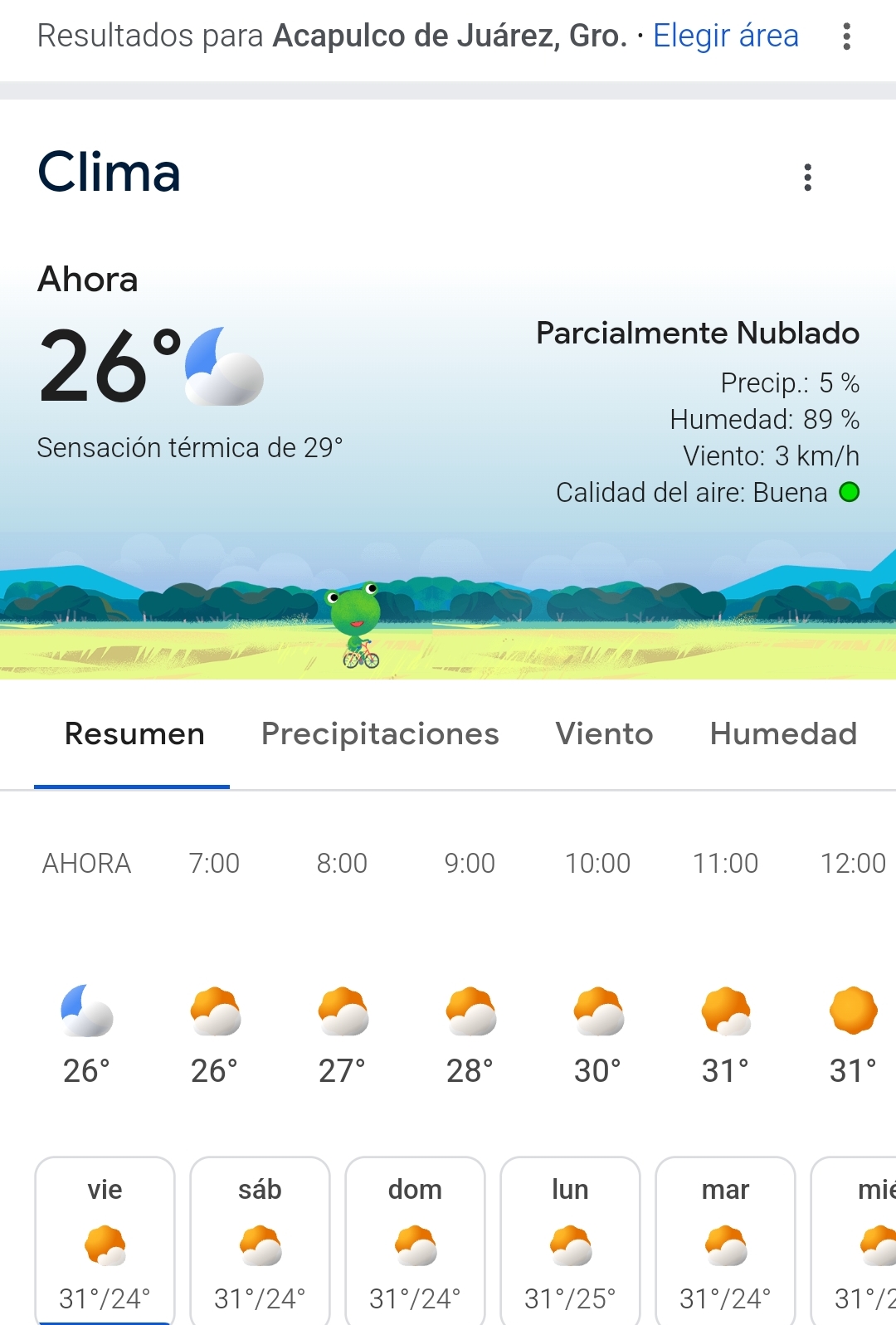Switch to the Precipitaciones tab
The height and width of the screenshot is (1325, 896).
(x=380, y=734)
